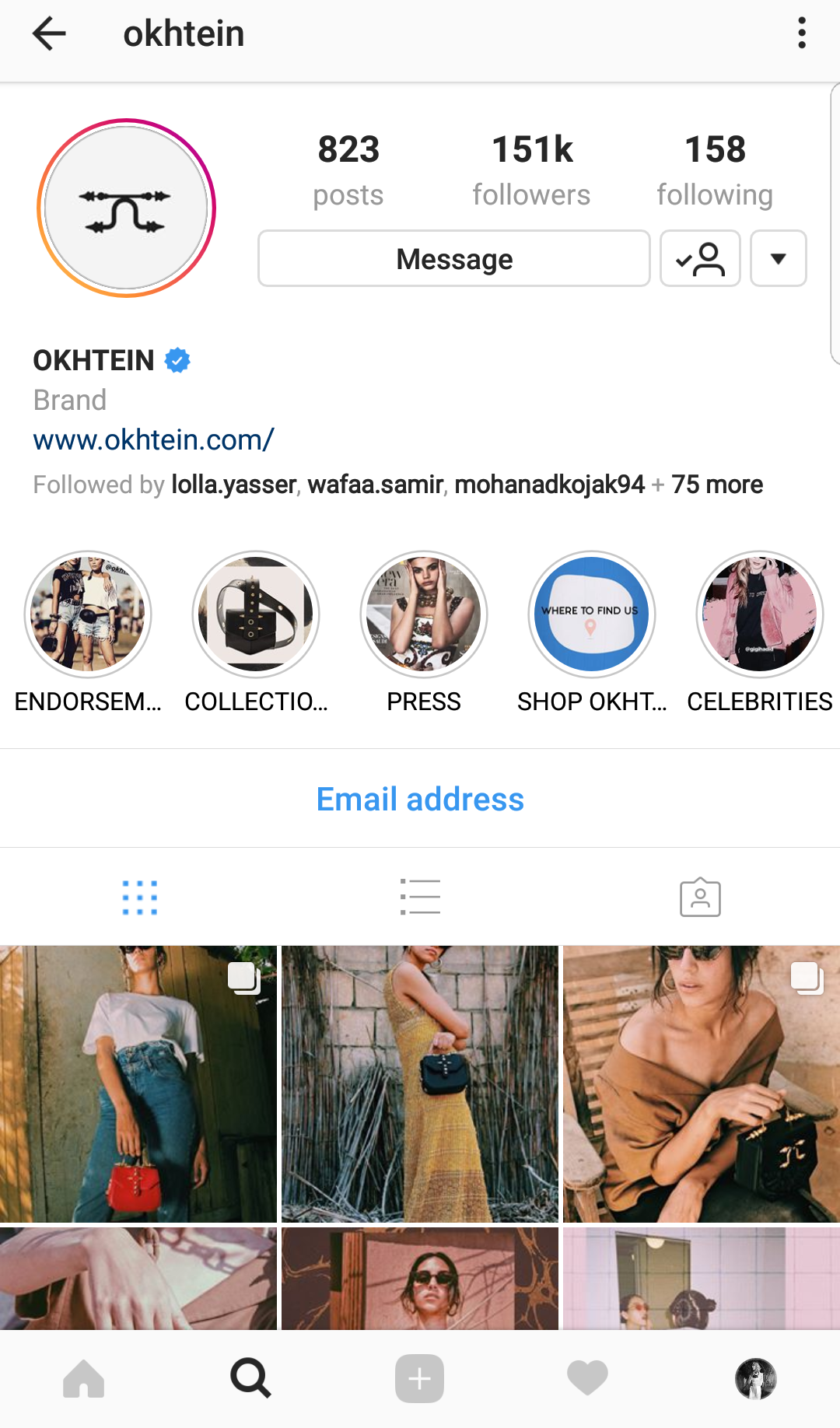Viewport: 840px width, 1428px height.
Task: Open the activity heart tab
Action: [587, 1378]
